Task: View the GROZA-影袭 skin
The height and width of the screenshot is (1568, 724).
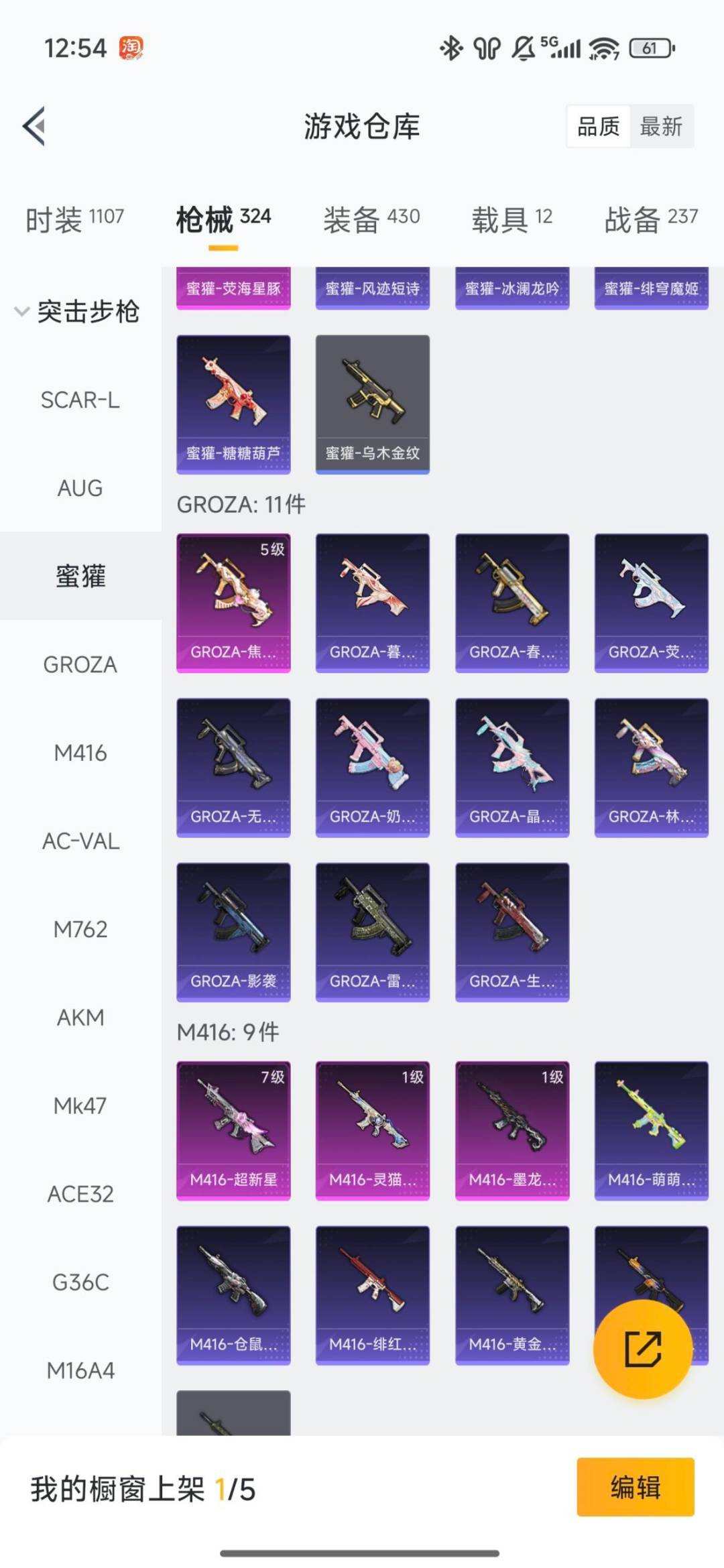Action: click(233, 932)
